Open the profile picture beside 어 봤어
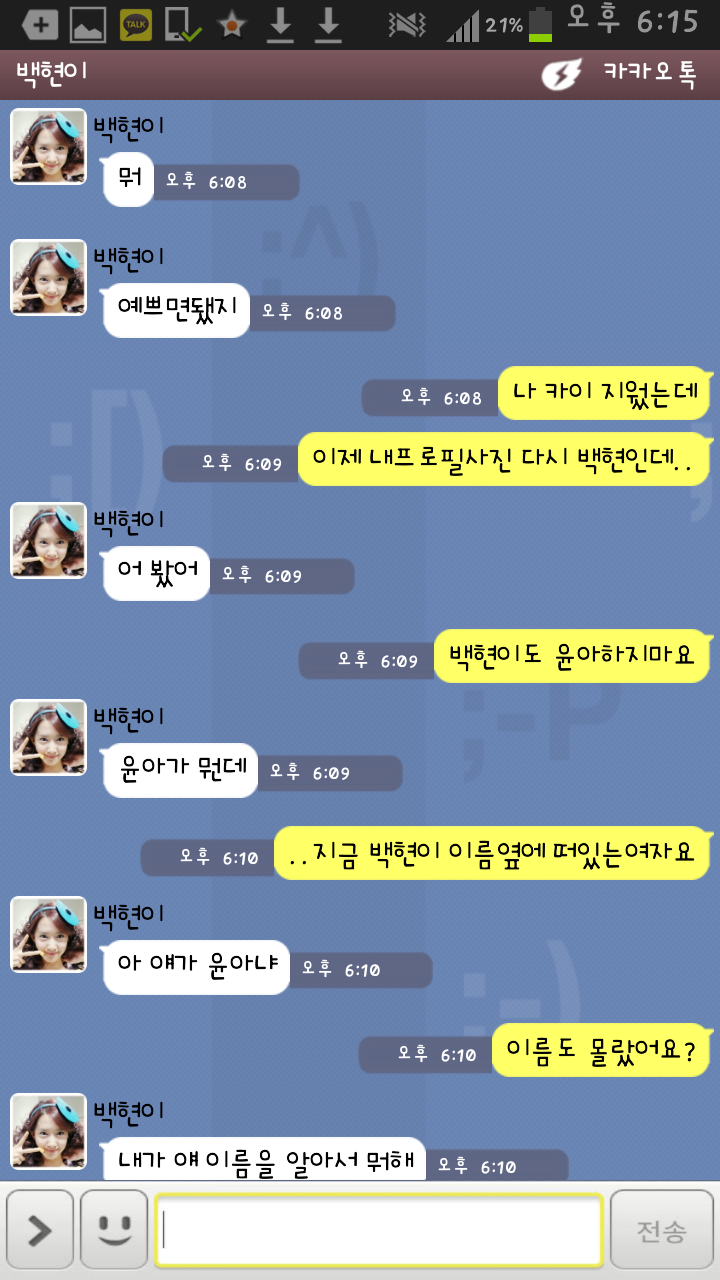Viewport: 720px width, 1280px height. [48, 541]
